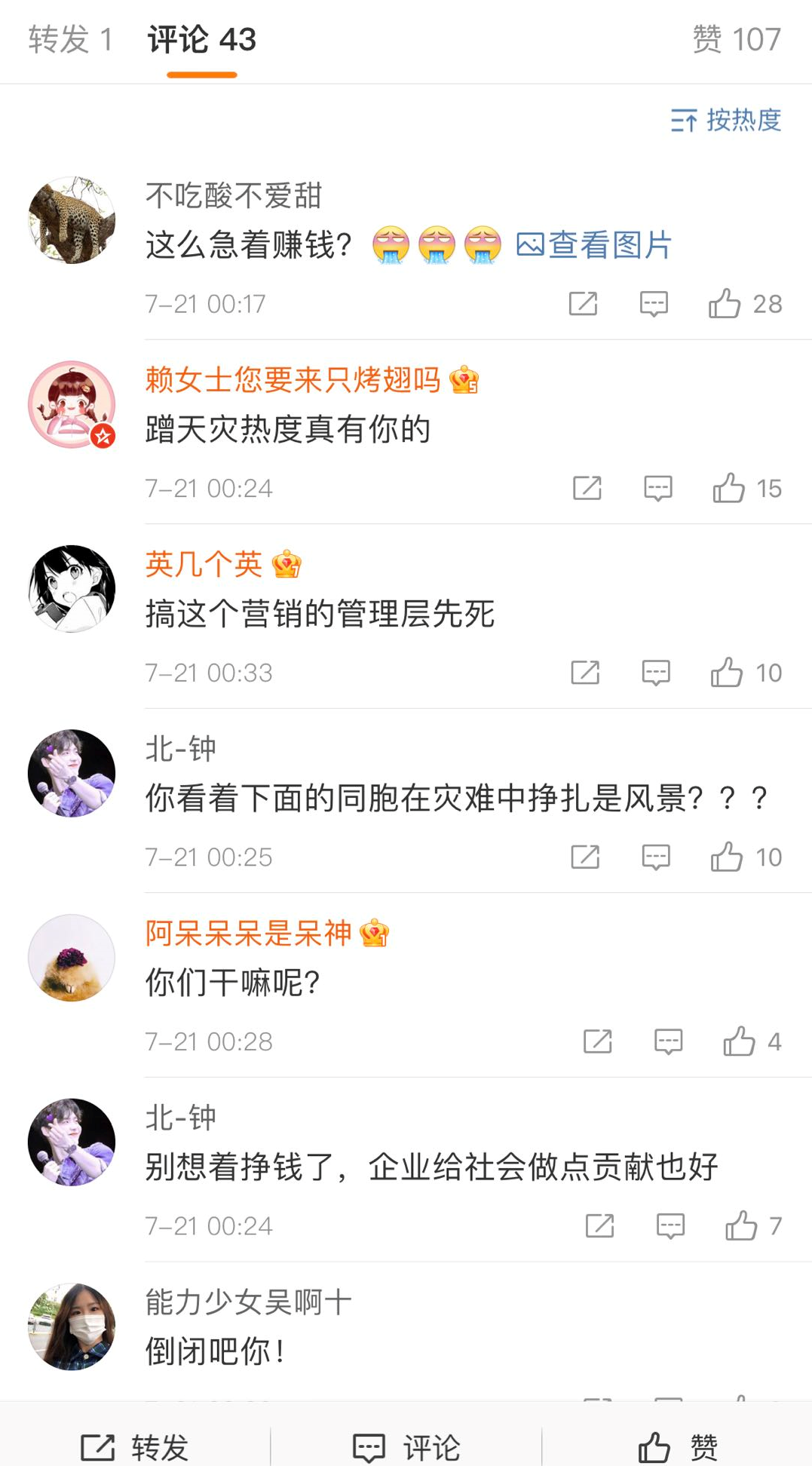Screen dimensions: 812x1466
Task: Like the comment by 不吃酸不爱甜
Action: pos(725,304)
